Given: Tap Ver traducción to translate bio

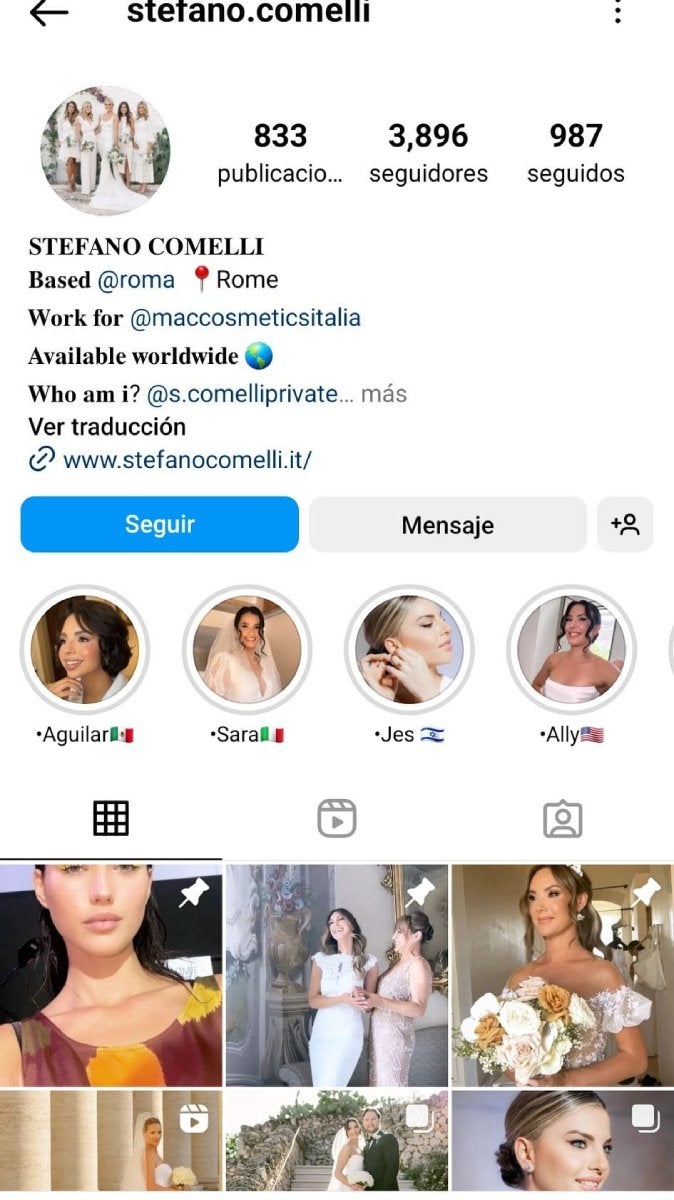Looking at the screenshot, I should coord(107,427).
